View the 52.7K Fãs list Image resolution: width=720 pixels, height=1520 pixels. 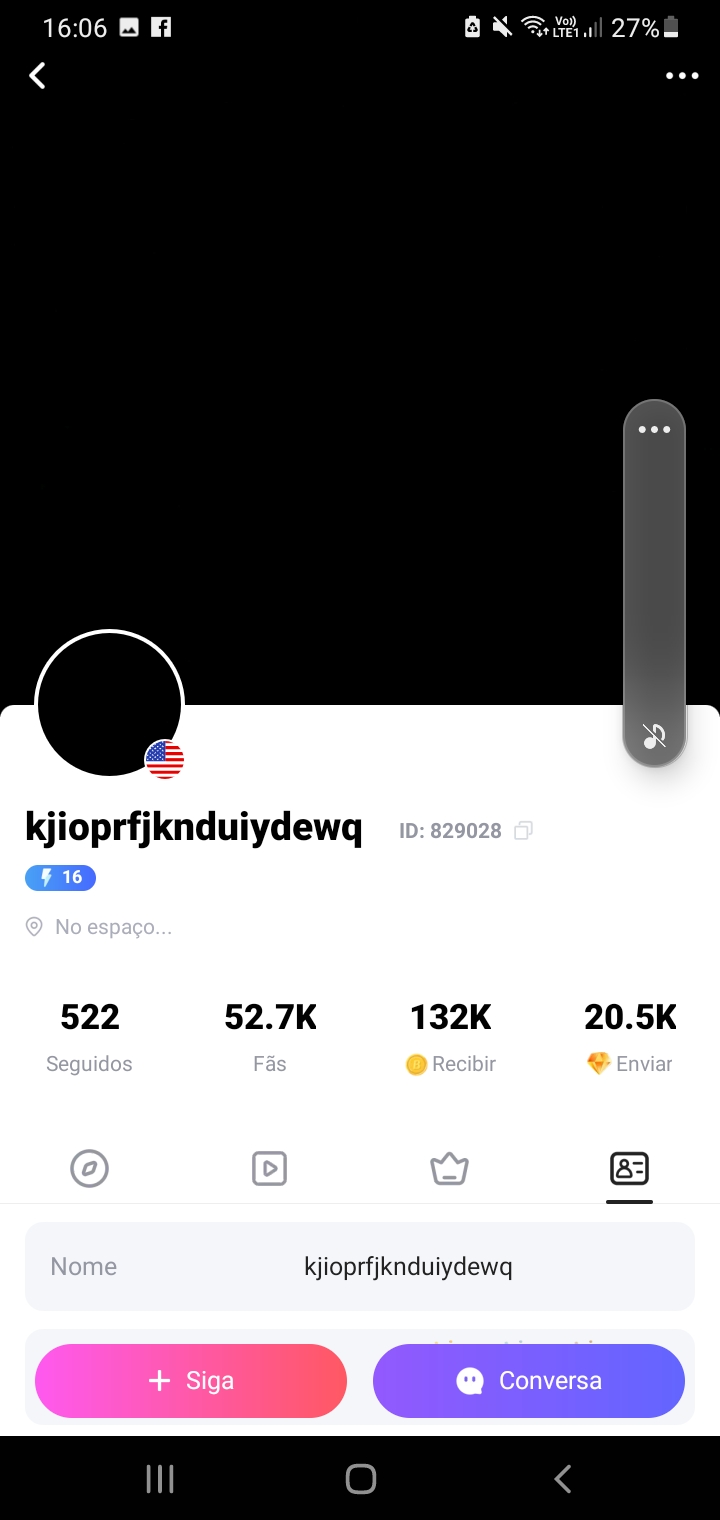tap(270, 1037)
